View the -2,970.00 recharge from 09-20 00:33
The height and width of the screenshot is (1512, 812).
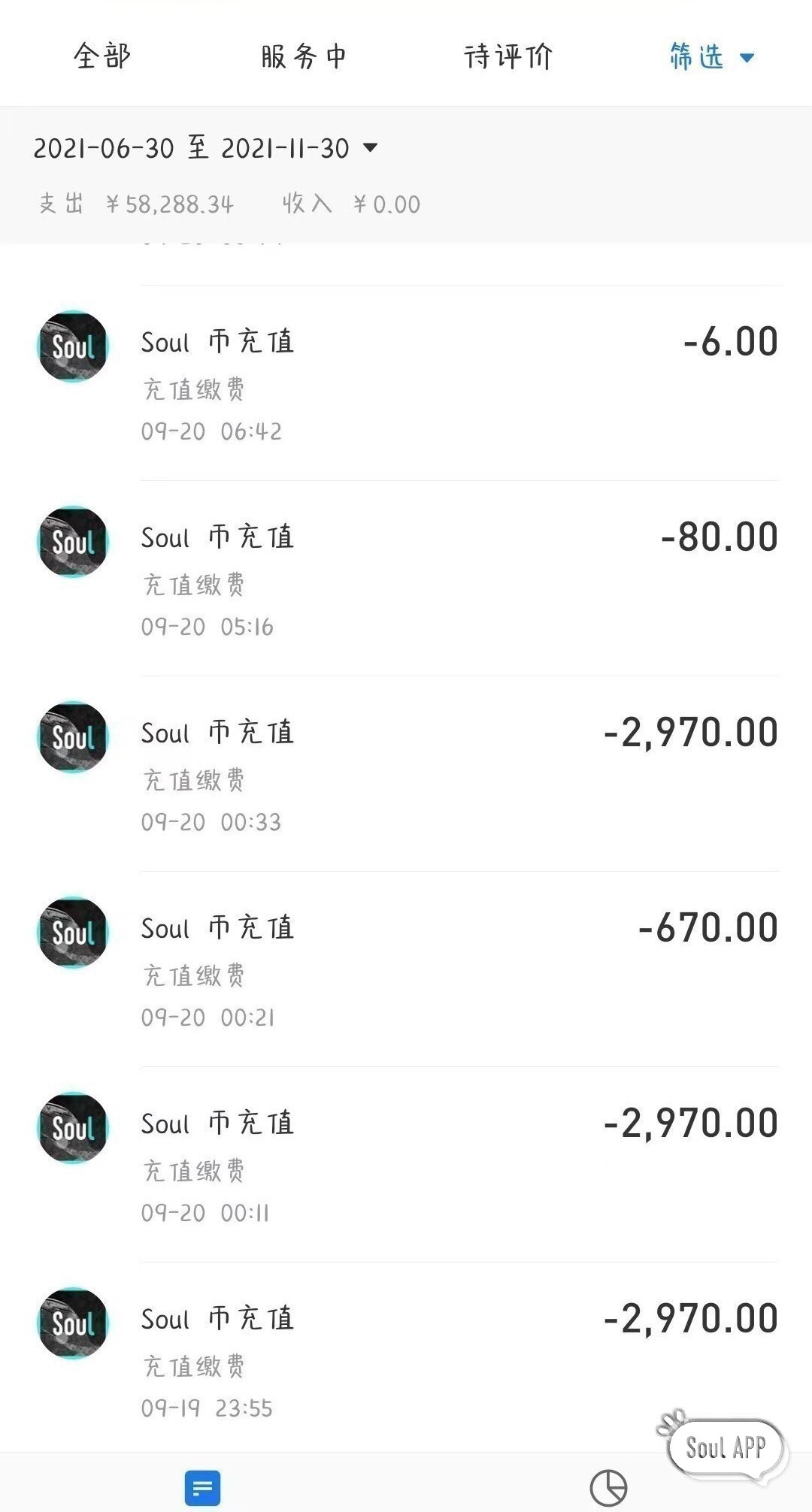tap(406, 774)
